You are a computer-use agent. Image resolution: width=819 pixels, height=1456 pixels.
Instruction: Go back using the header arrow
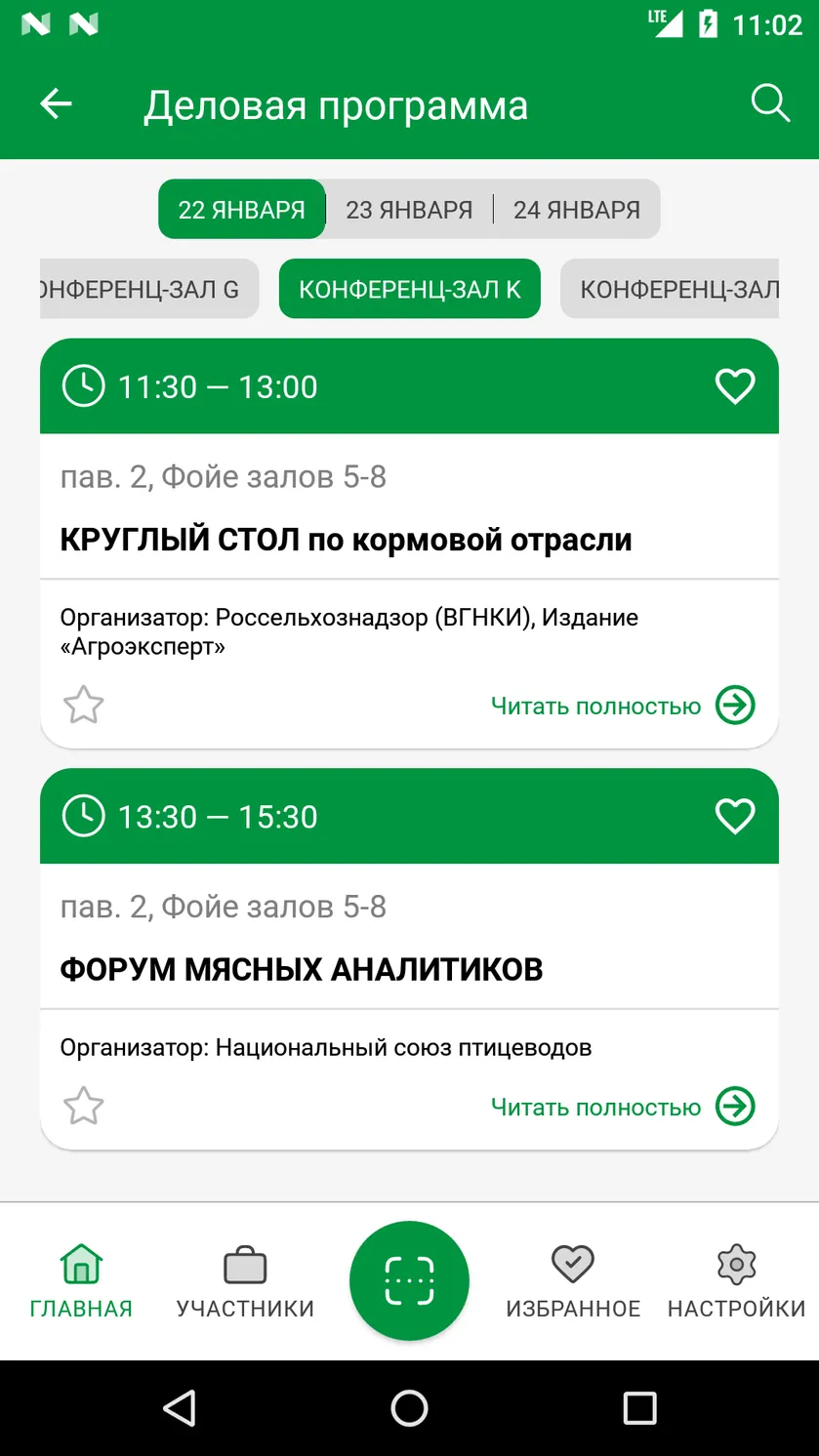click(56, 103)
